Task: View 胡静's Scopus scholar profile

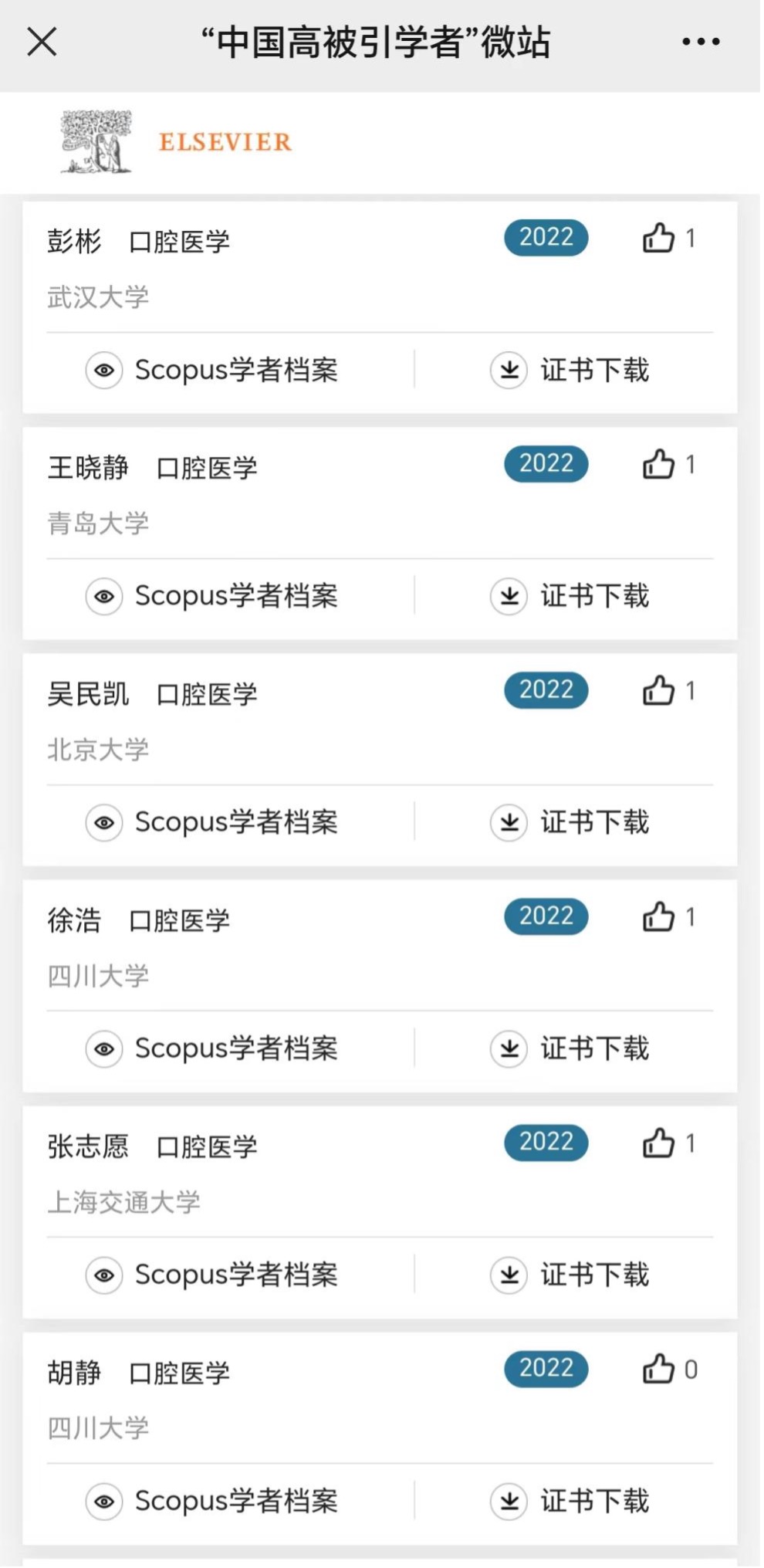Action: tap(212, 1501)
